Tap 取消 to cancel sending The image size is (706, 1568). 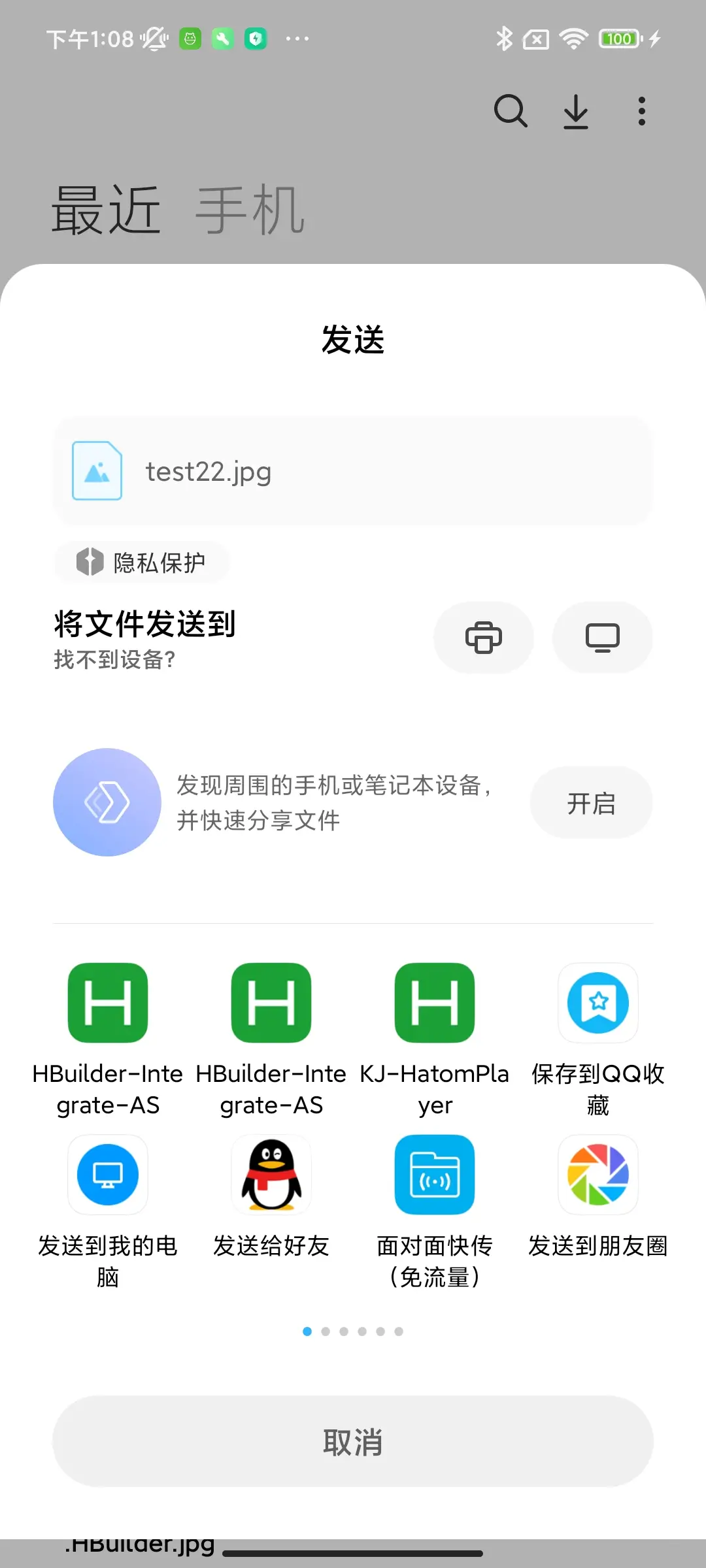click(x=353, y=1442)
